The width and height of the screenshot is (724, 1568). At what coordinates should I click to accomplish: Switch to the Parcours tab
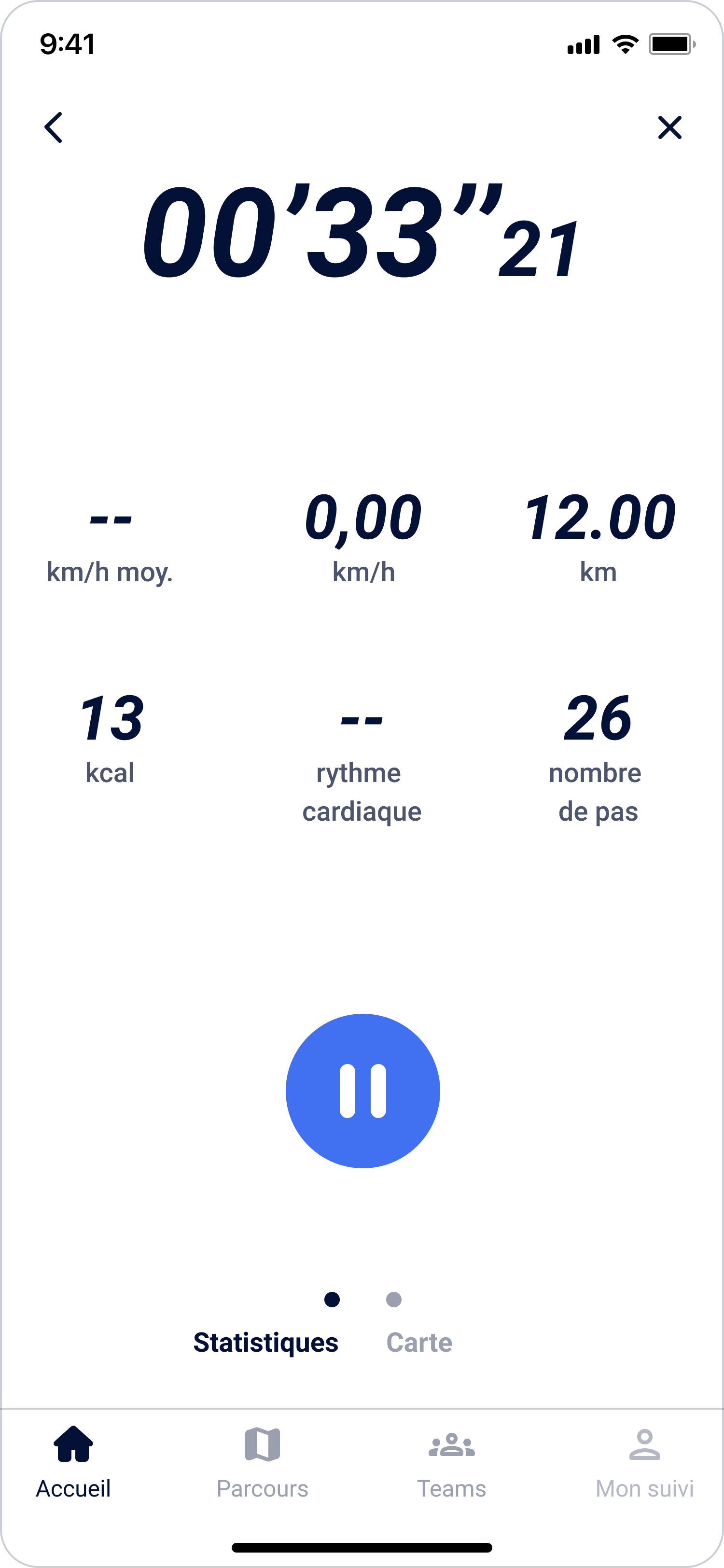point(262,1463)
